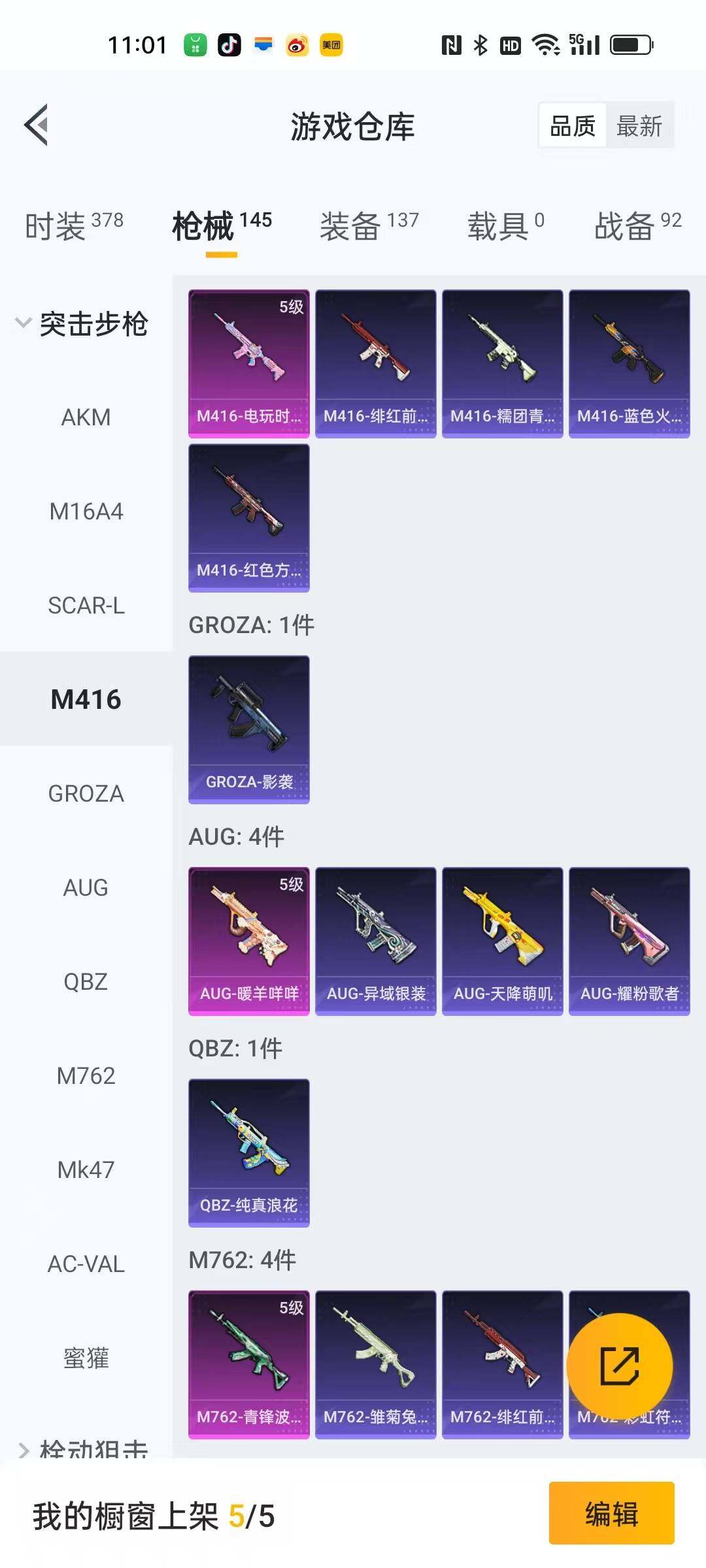This screenshot has height=1568, width=706.
Task: Switch to the 战备 tab
Action: click(x=637, y=226)
